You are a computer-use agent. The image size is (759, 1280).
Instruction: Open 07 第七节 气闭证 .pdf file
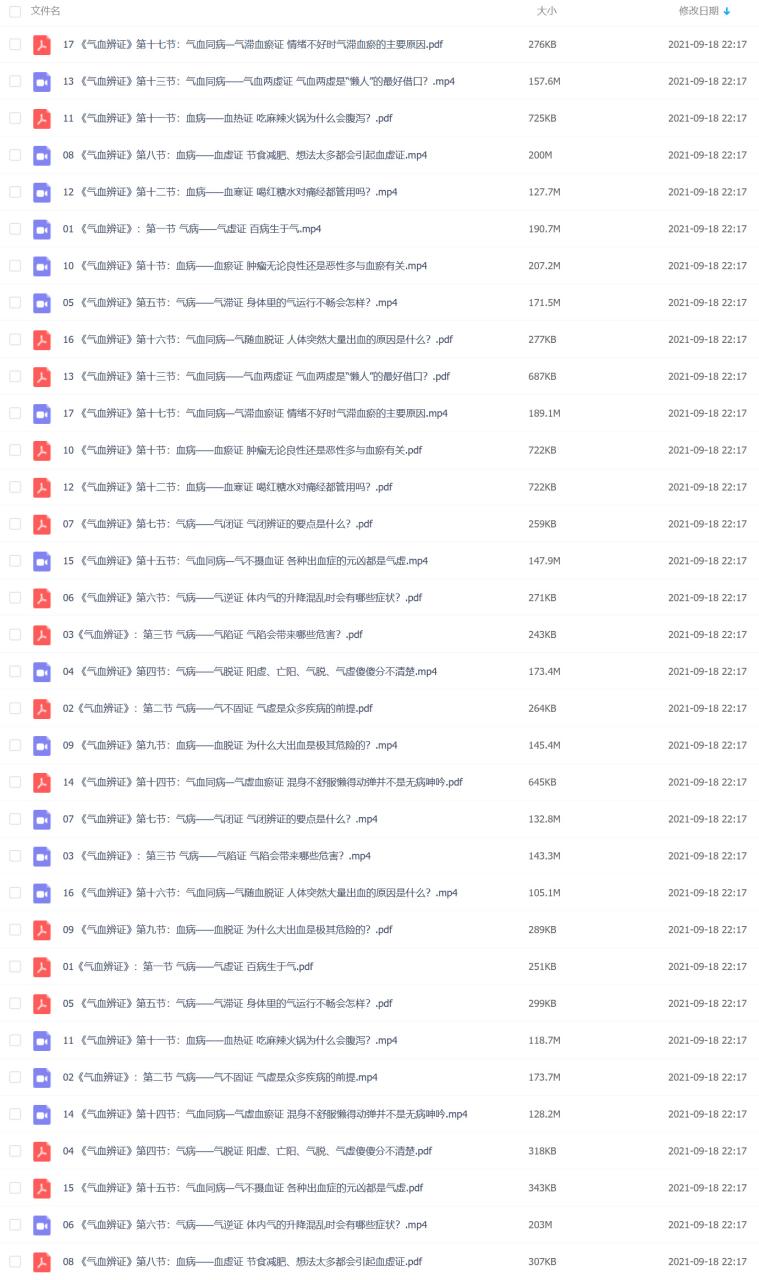point(217,524)
